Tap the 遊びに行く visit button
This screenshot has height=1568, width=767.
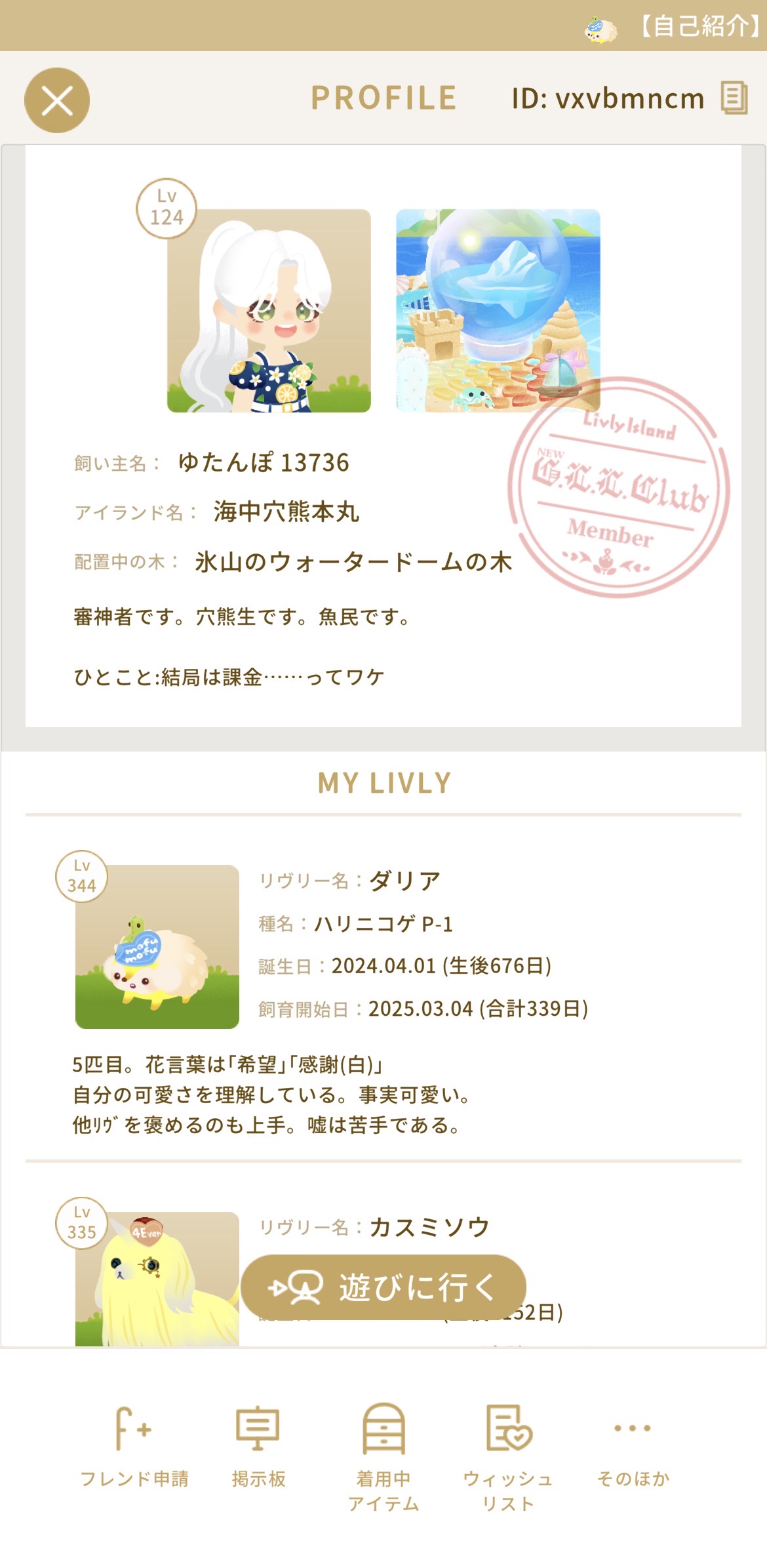point(383,1287)
